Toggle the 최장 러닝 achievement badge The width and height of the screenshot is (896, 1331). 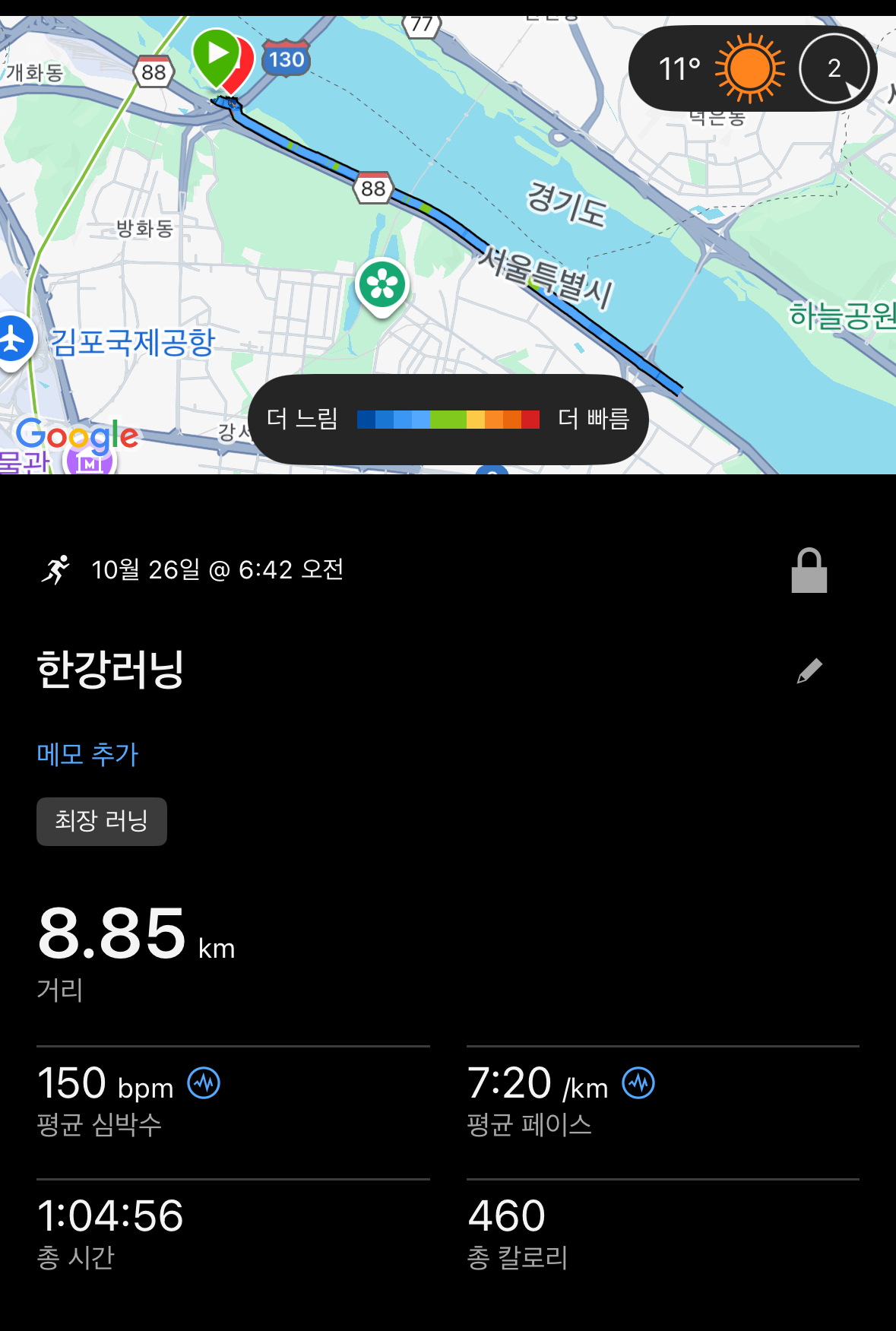(x=101, y=821)
